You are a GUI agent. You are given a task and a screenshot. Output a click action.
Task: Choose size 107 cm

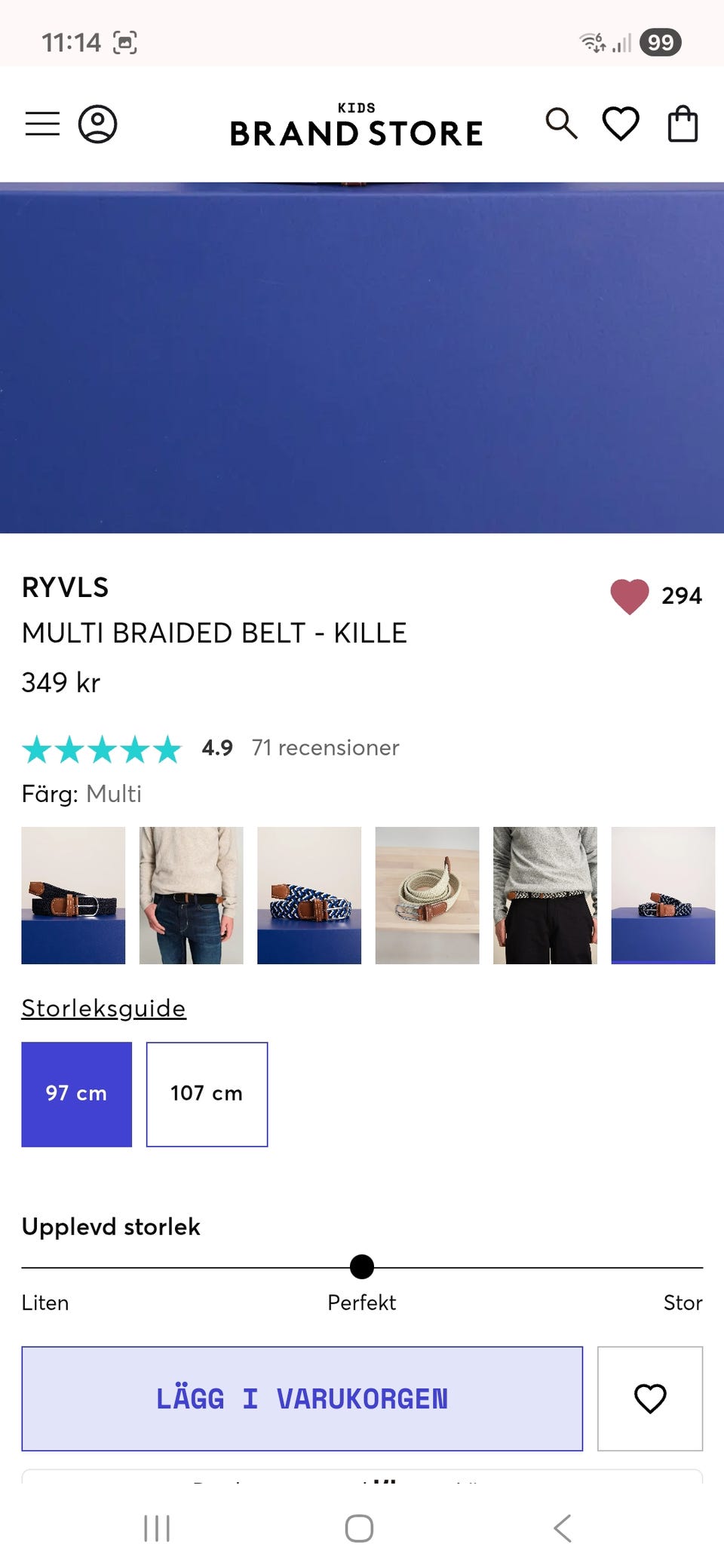(x=207, y=1094)
